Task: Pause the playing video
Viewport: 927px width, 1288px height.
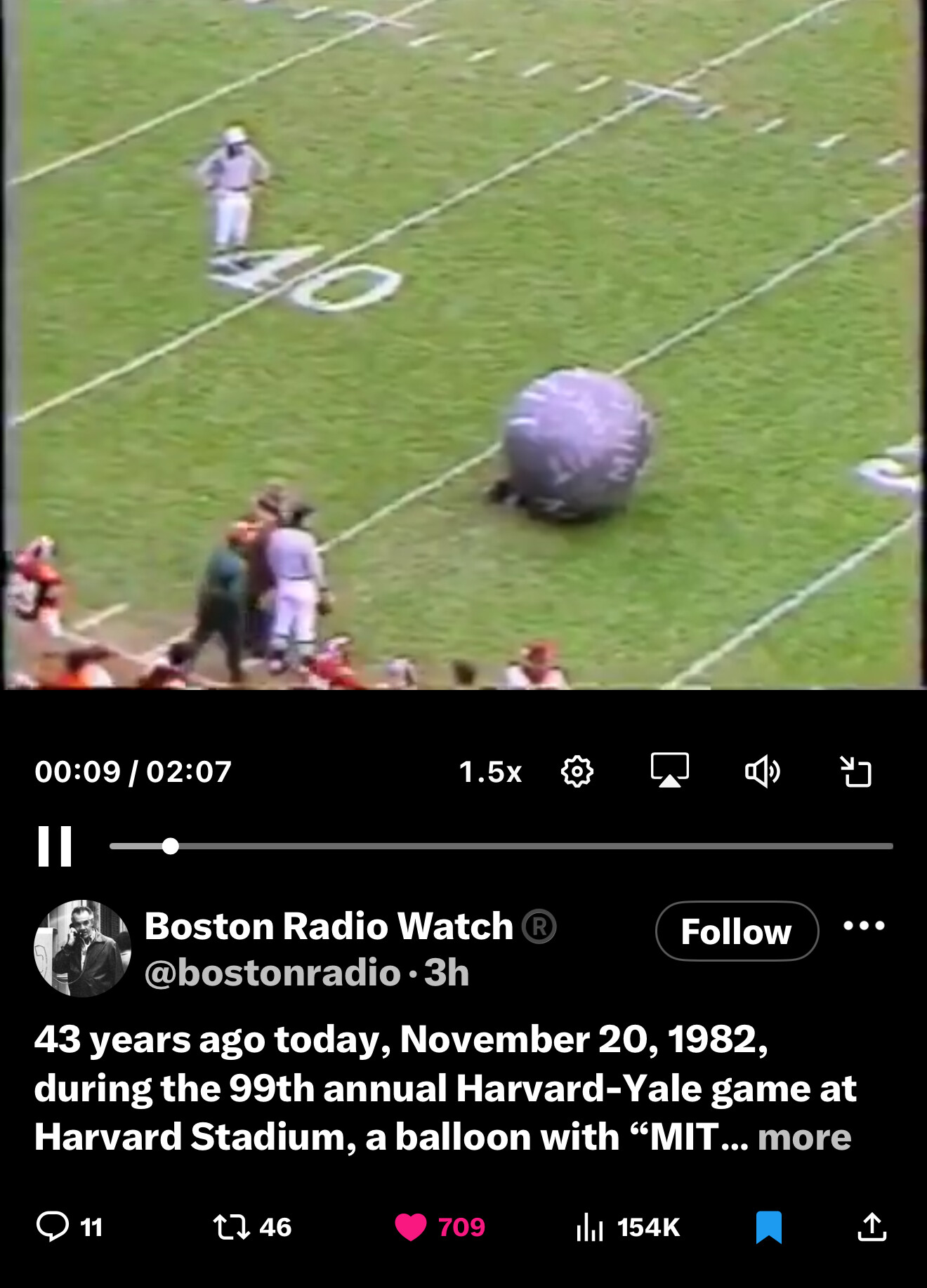Action: point(55,846)
